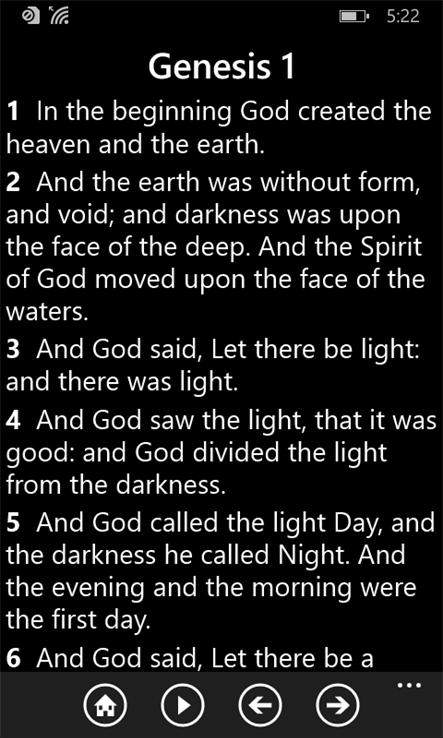Open the three-dot more options menu
The width and height of the screenshot is (443, 738).
point(409,685)
